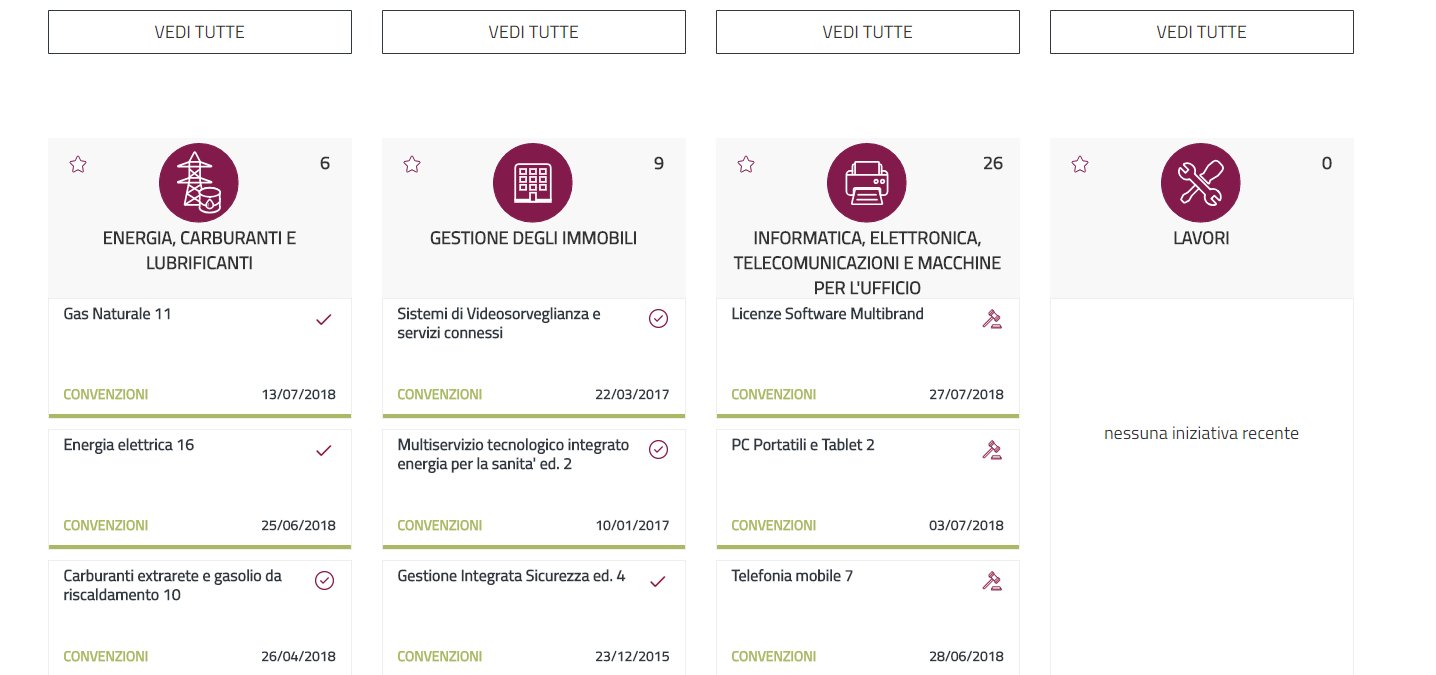The height and width of the screenshot is (675, 1436).
Task: Star the Gestione degli Immobili category
Action: pos(412,164)
